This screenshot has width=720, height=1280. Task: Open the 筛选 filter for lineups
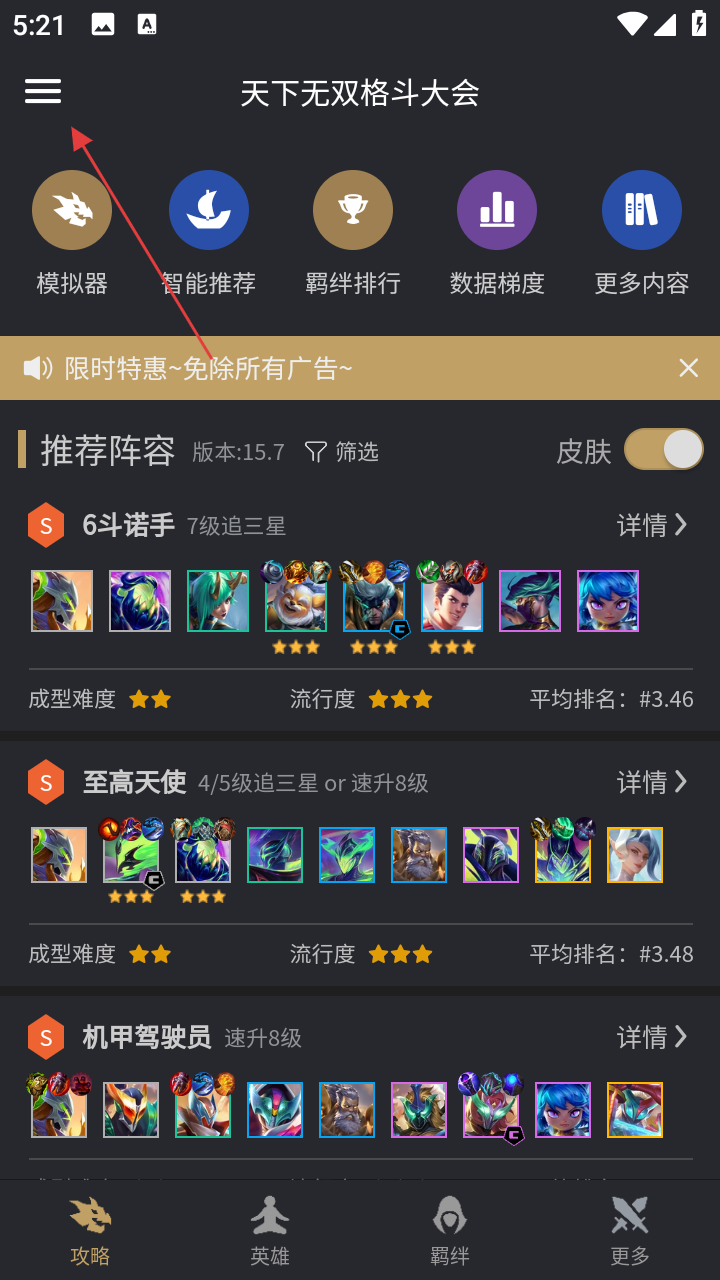click(342, 452)
